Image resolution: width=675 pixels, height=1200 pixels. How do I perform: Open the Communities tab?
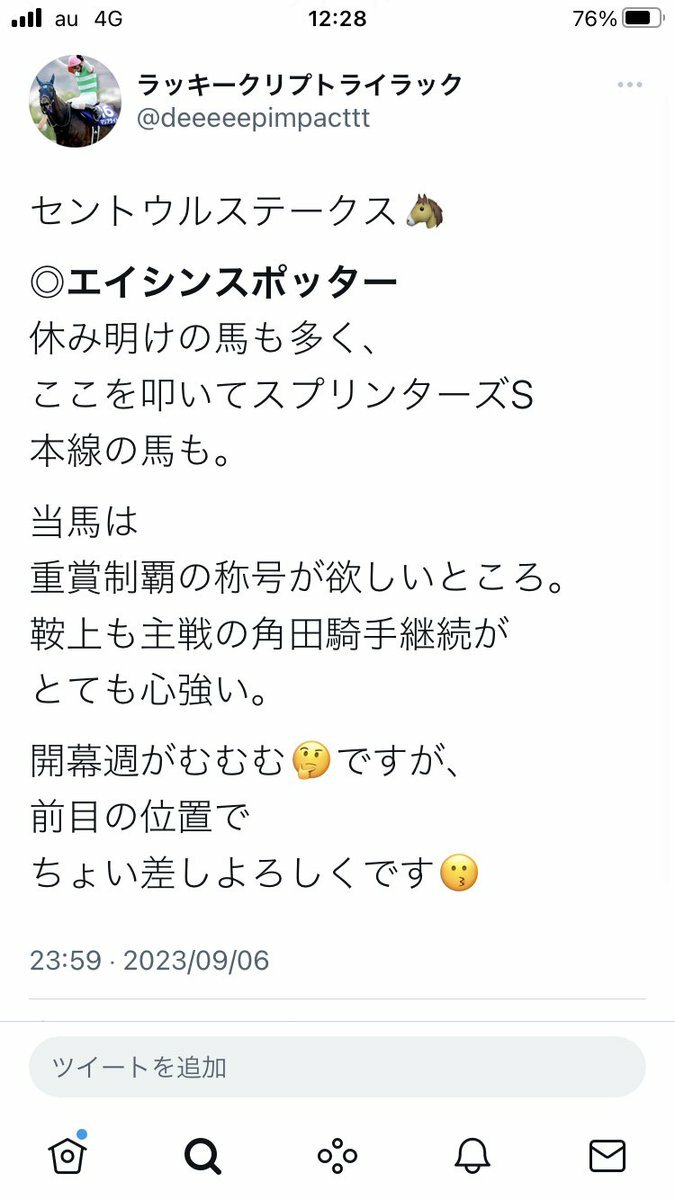click(x=337, y=1156)
